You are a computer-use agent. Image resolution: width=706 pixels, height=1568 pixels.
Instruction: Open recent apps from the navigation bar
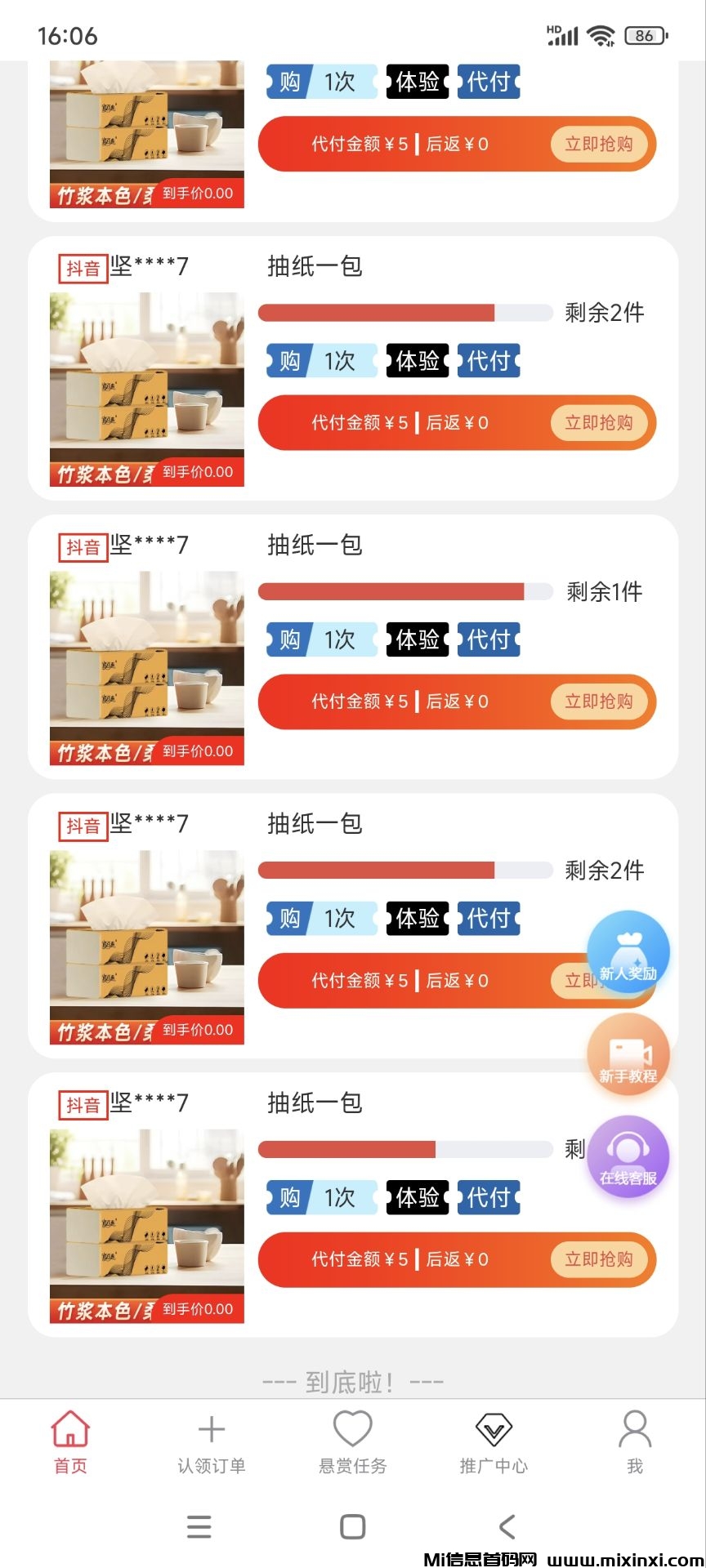tap(199, 1526)
